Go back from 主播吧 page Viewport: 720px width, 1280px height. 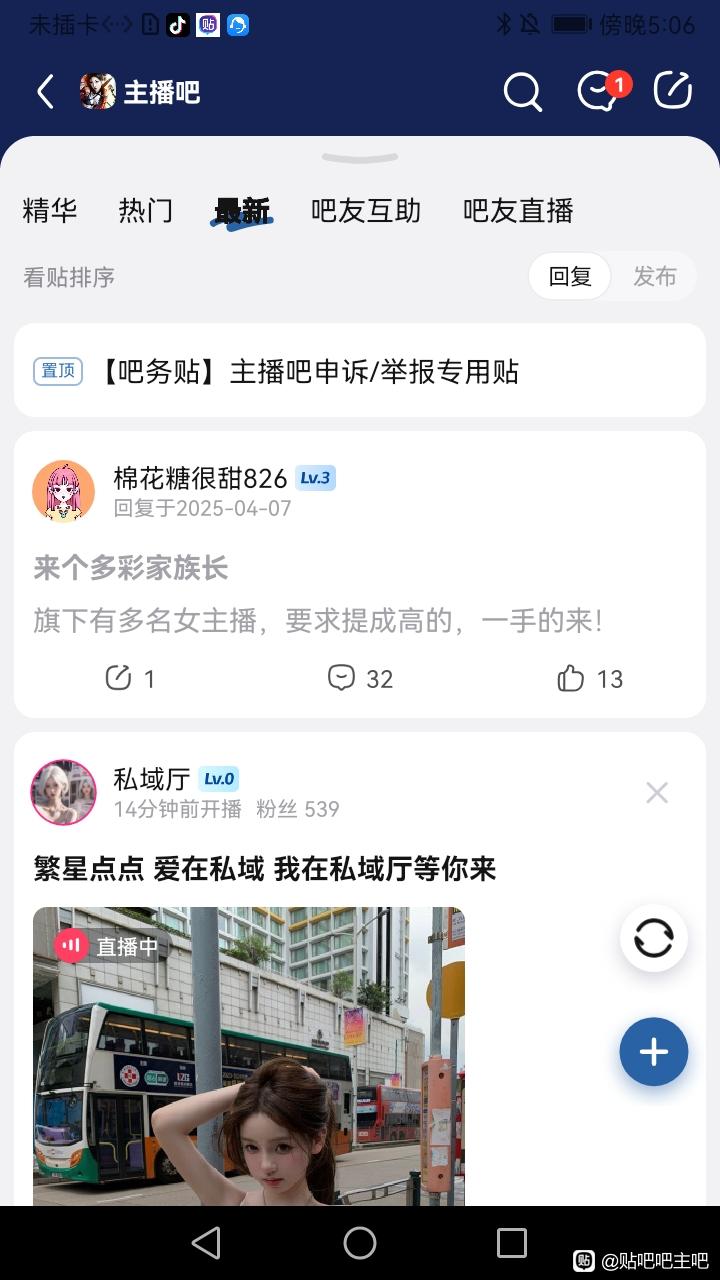coord(45,92)
